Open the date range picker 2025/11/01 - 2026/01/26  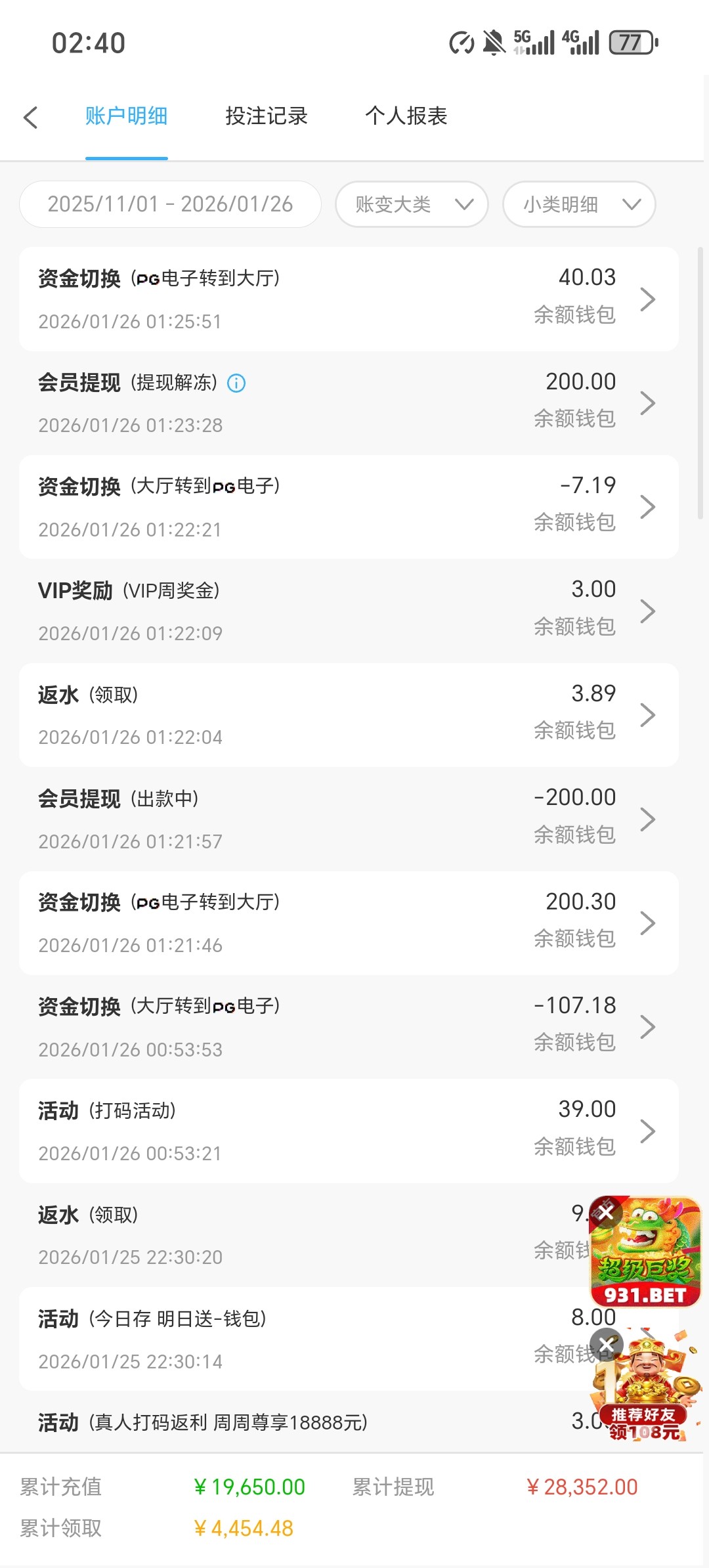click(x=170, y=204)
